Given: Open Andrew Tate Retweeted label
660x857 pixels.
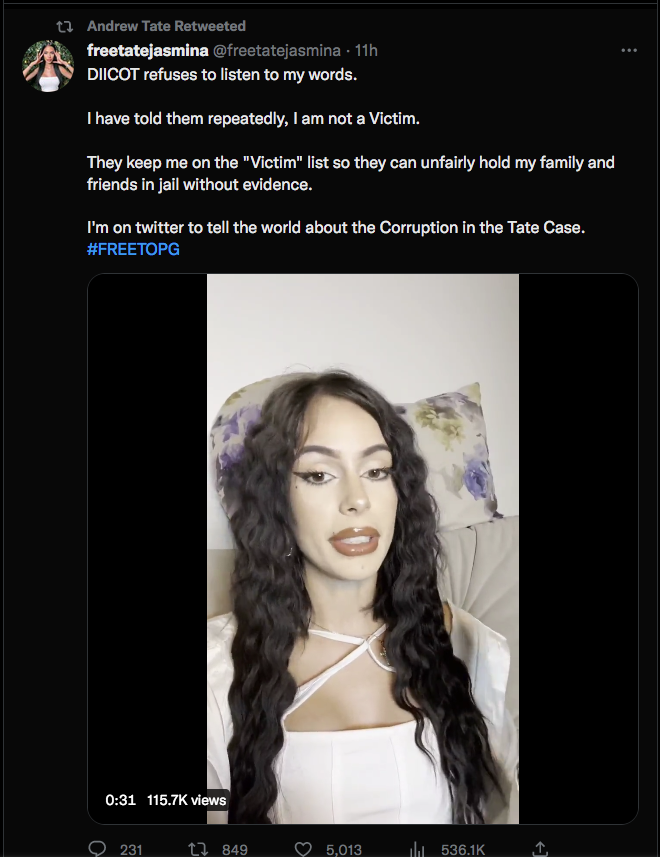Looking at the screenshot, I should coord(166,26).
